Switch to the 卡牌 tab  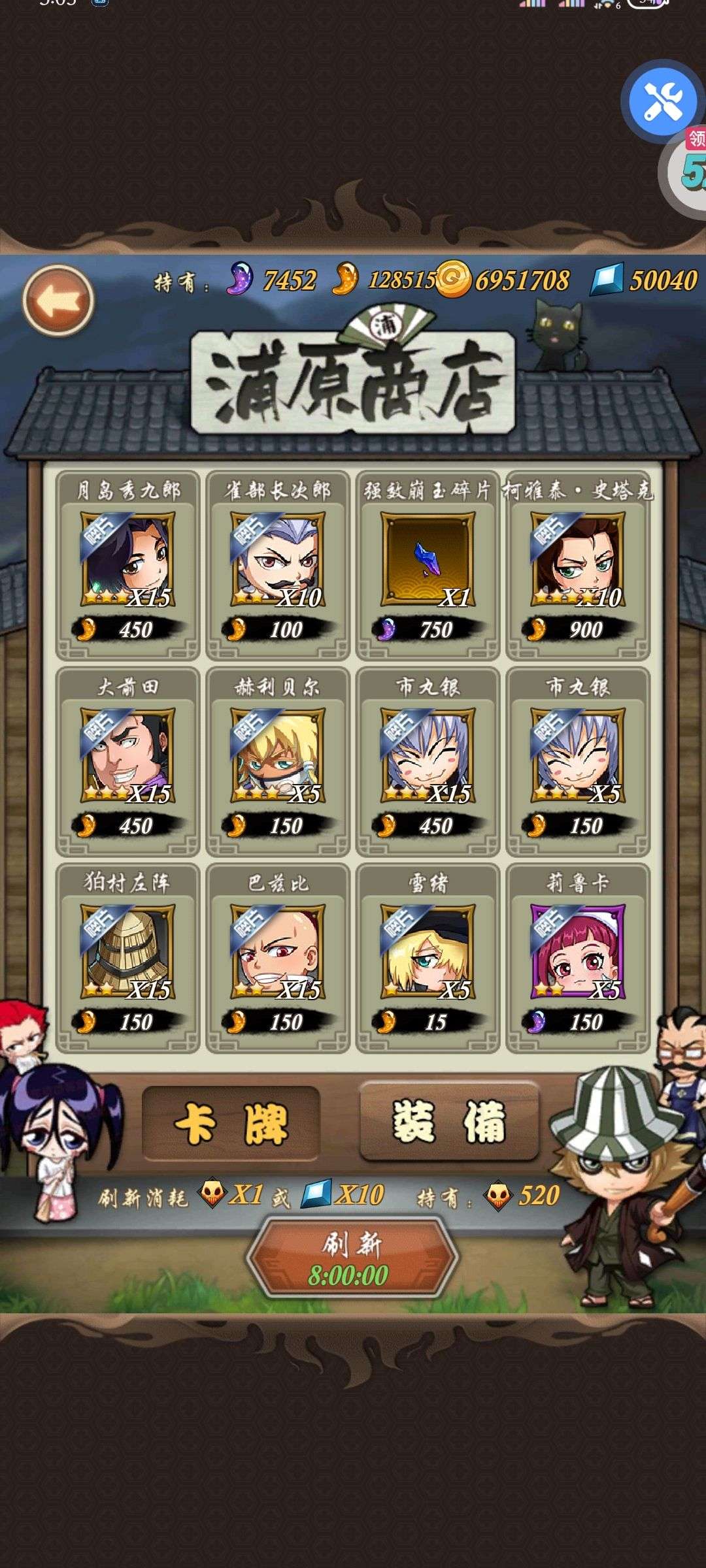coord(231,1123)
